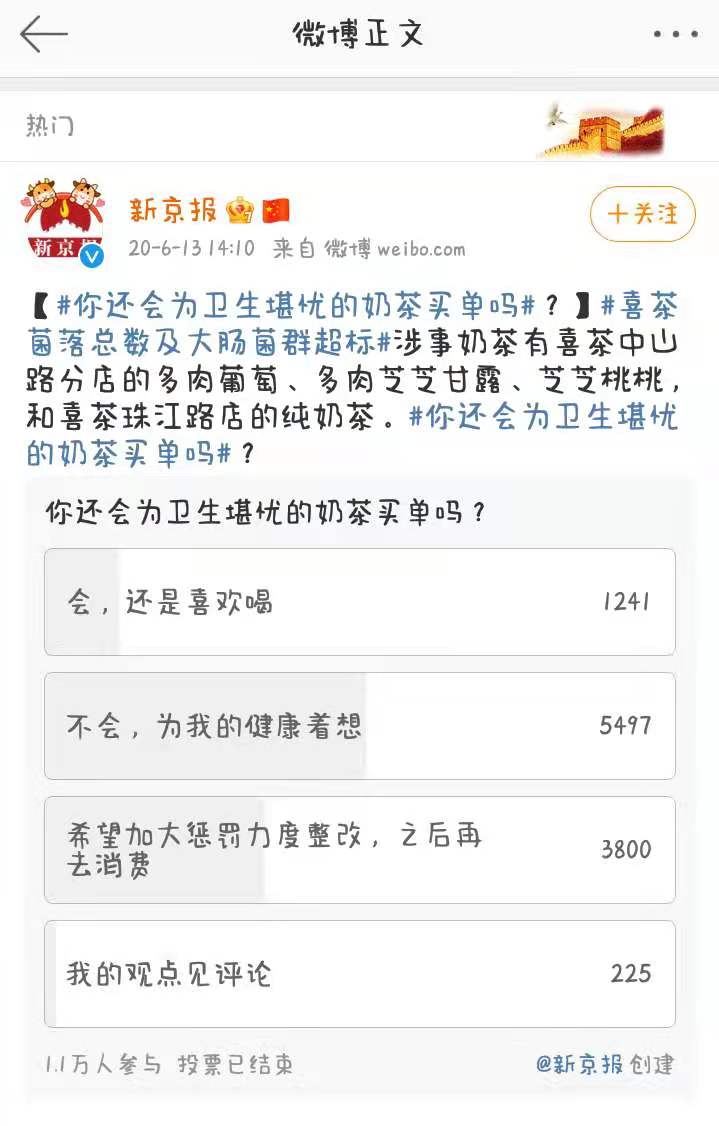Follow 新京报 with the 关注 button
The width and height of the screenshot is (719, 1126).
click(x=642, y=214)
